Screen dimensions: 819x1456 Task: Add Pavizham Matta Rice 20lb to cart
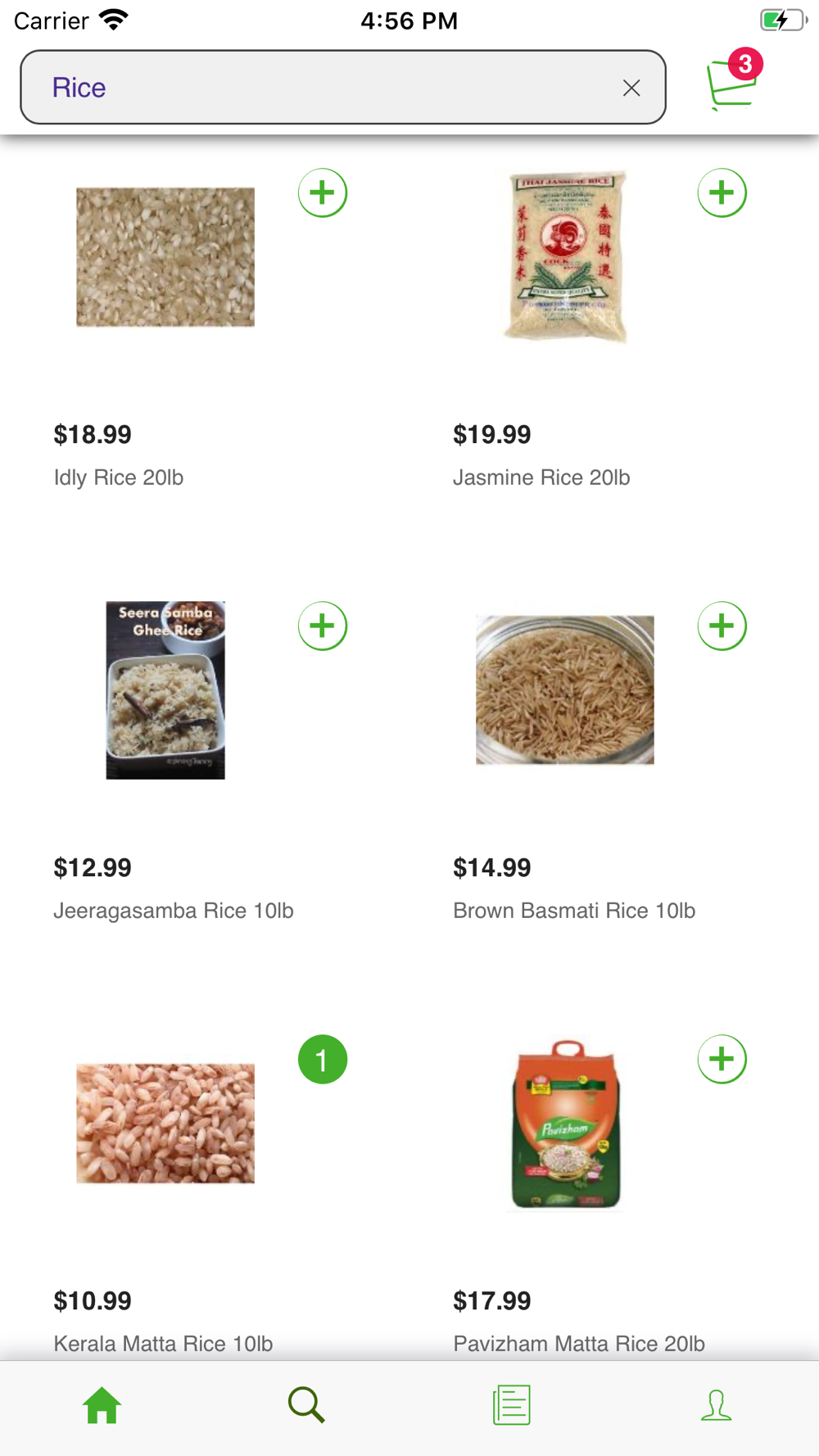pyautogui.click(x=722, y=1060)
